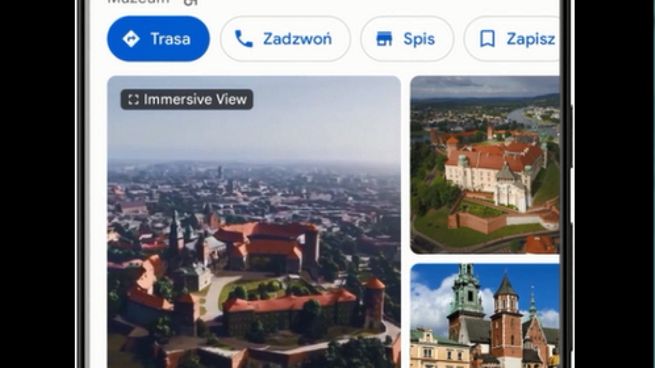Viewport: 655px width, 368px height.
Task: View the aerial photo of the castle
Action: click(x=485, y=165)
